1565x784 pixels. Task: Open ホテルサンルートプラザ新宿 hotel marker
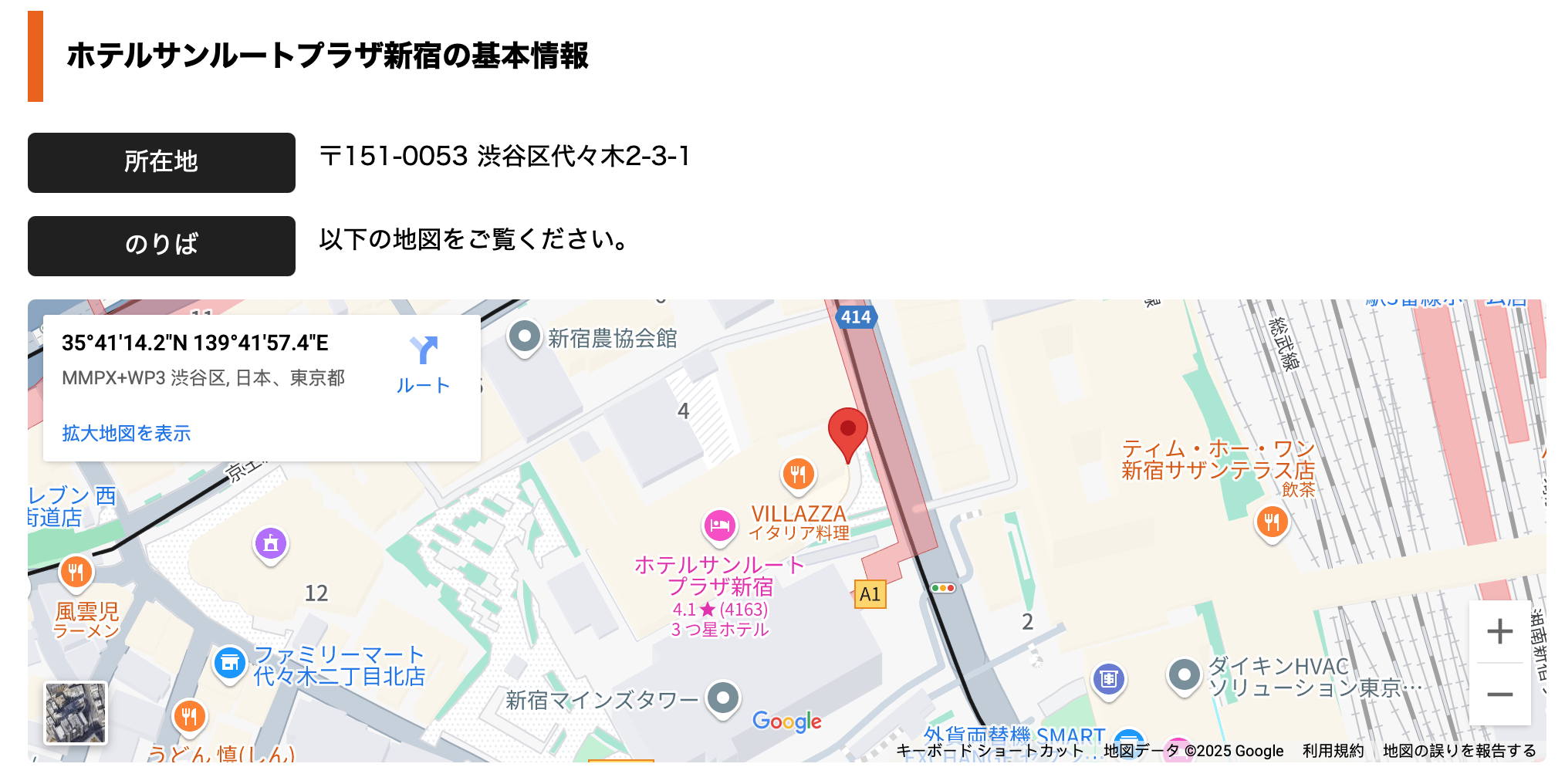click(719, 526)
